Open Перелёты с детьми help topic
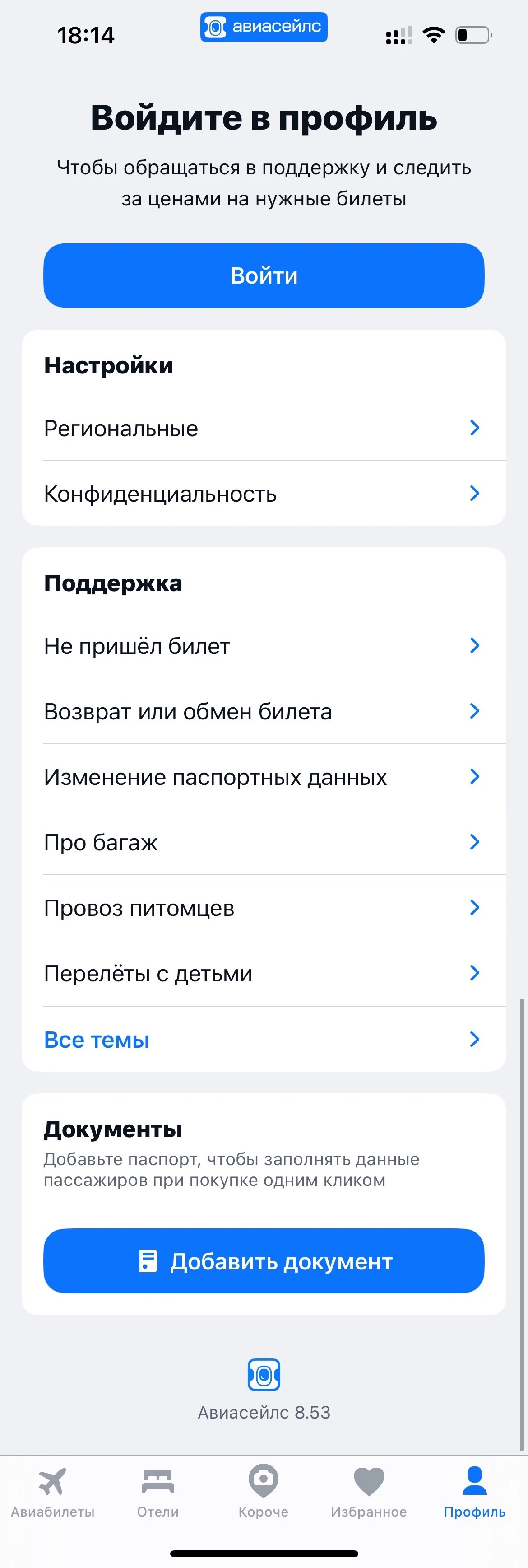Screen dimensions: 528x1568 pos(264,973)
